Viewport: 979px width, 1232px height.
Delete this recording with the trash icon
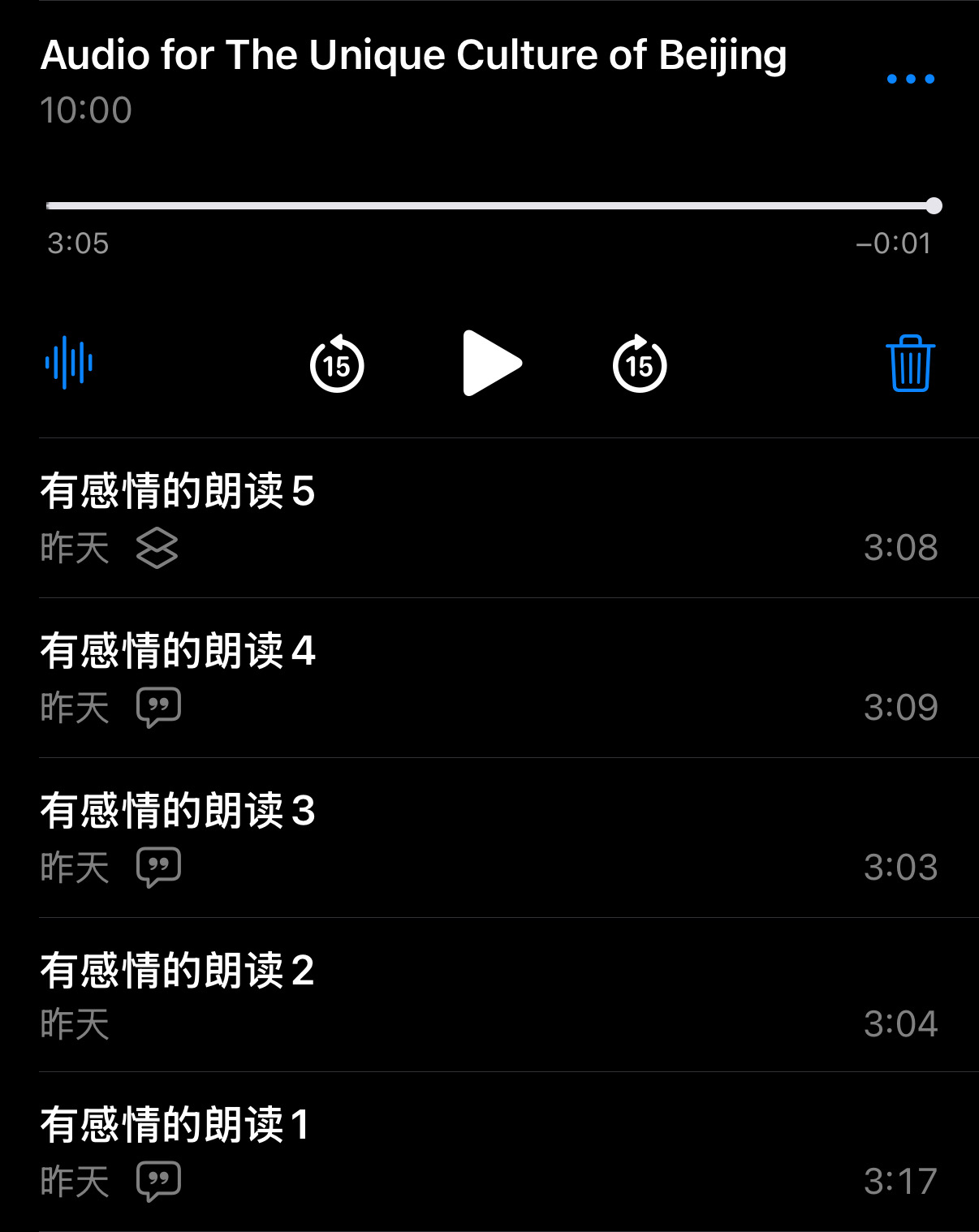click(910, 364)
